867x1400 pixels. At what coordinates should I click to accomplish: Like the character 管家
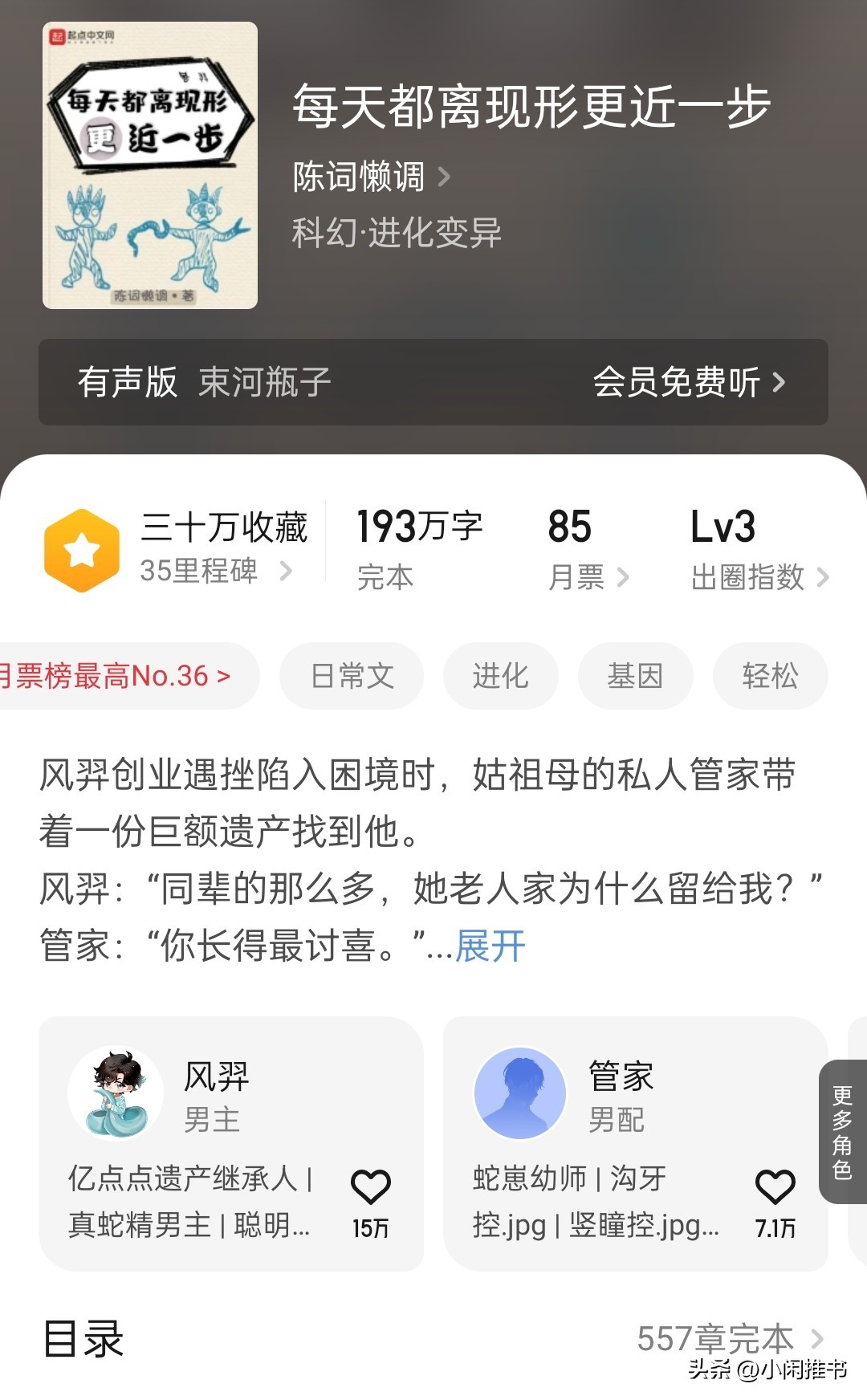tap(775, 1188)
